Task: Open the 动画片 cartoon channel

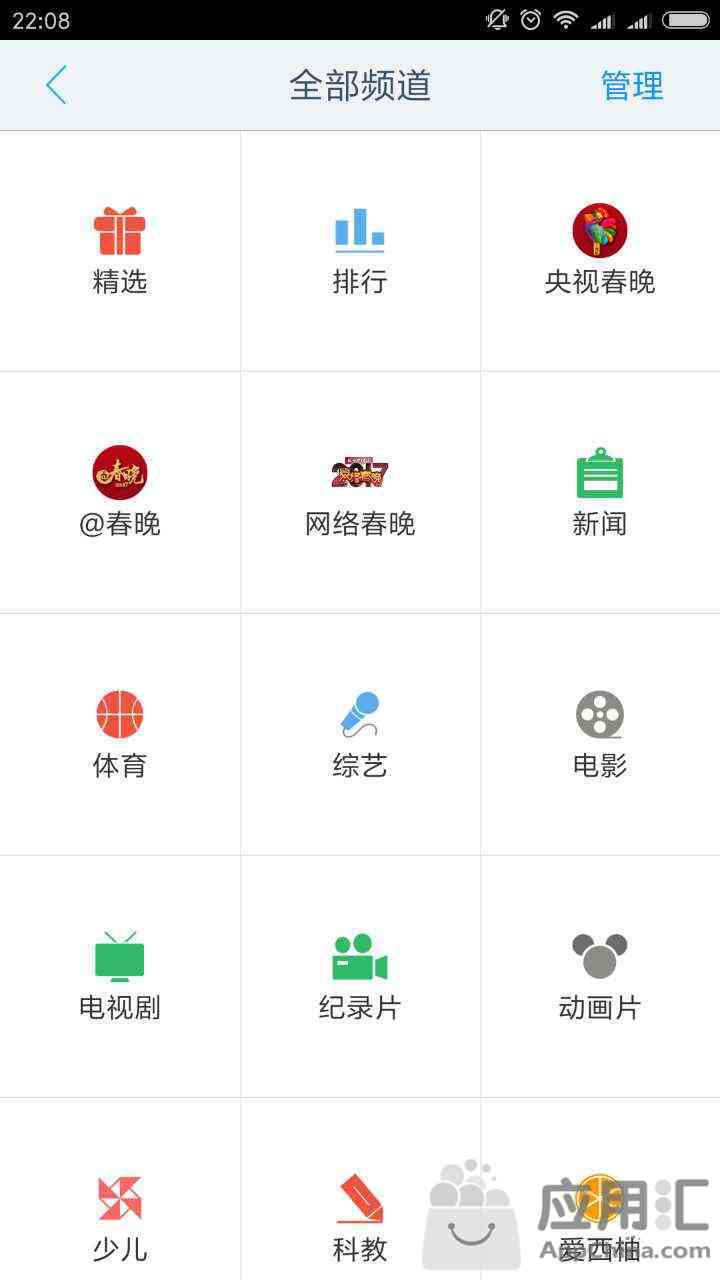Action: click(x=600, y=976)
